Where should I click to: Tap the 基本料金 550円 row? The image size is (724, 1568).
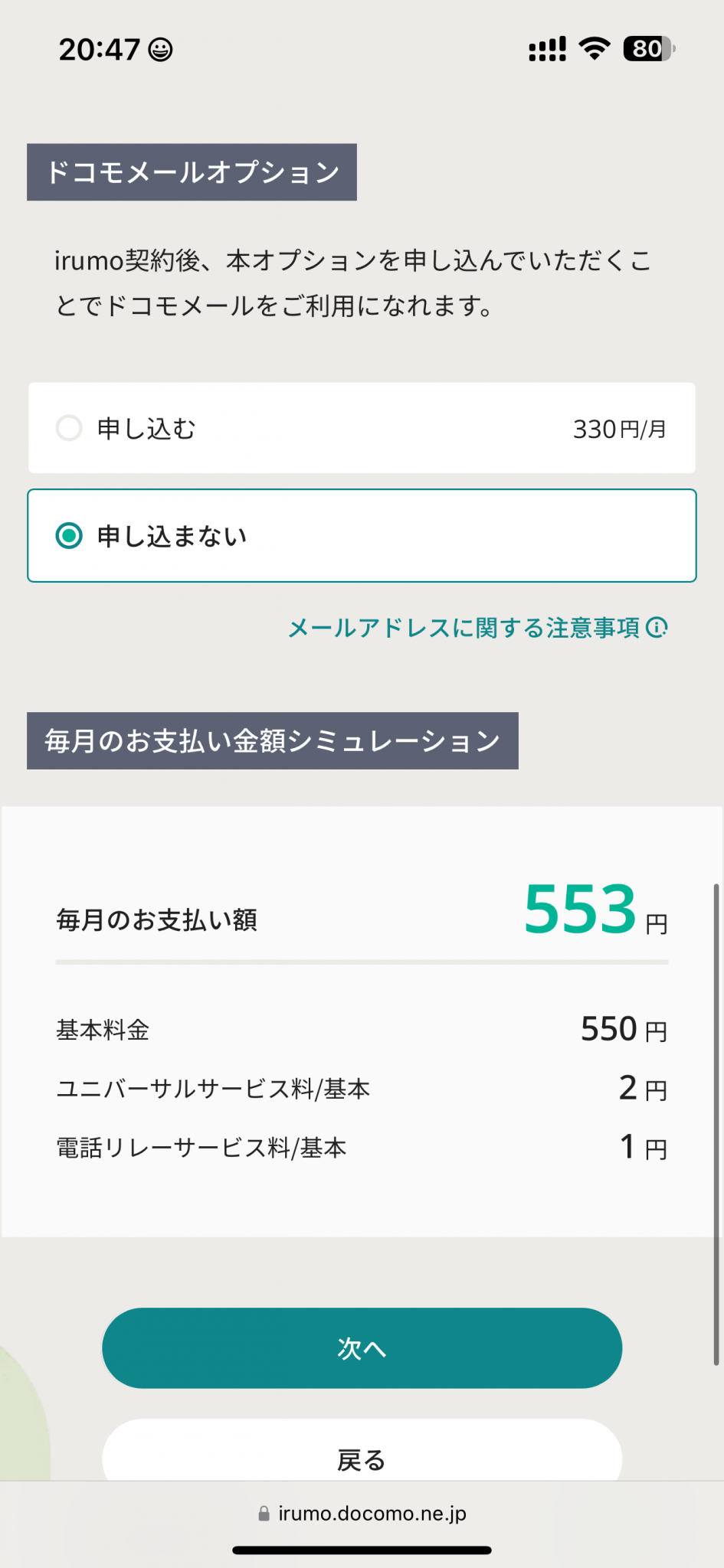[x=360, y=1030]
